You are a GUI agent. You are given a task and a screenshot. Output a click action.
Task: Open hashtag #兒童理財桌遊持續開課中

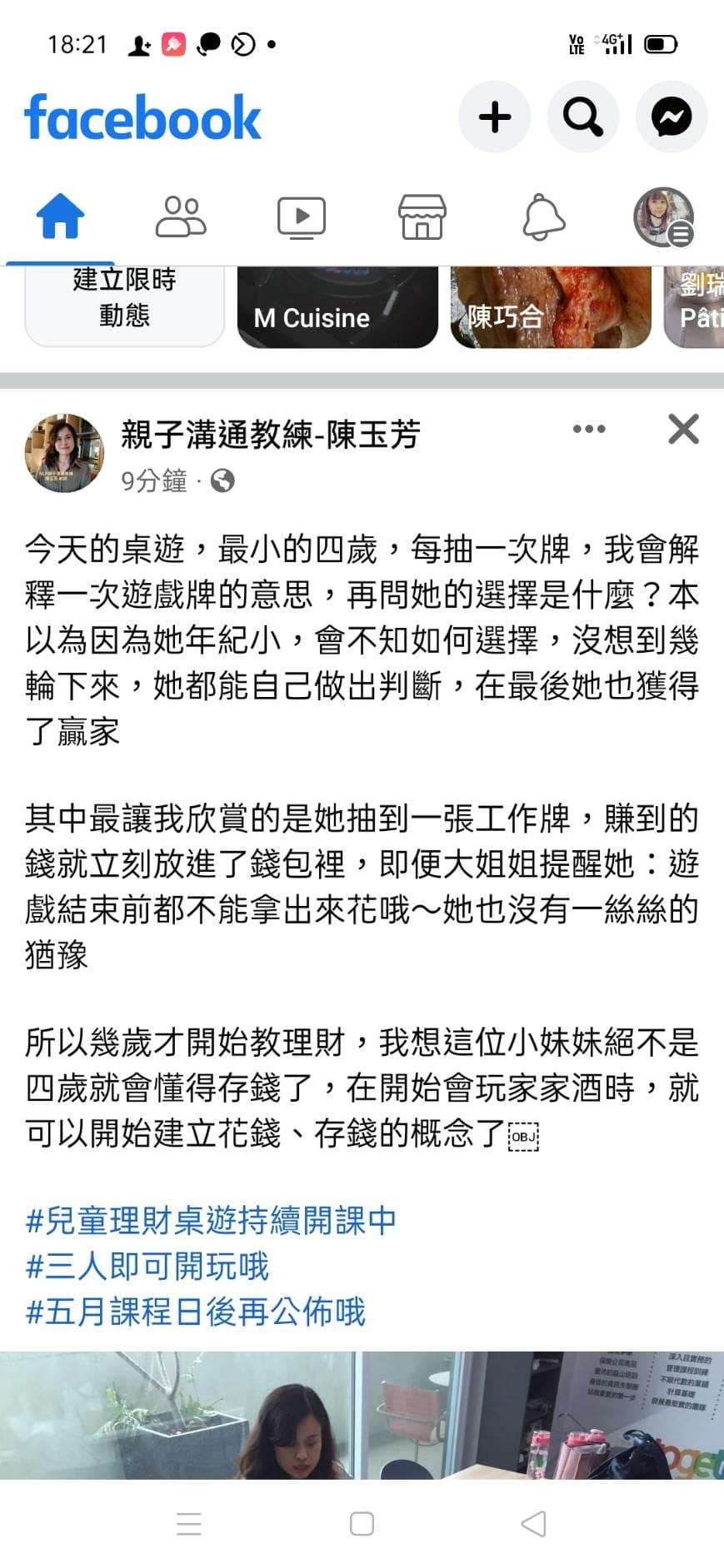tap(211, 1221)
